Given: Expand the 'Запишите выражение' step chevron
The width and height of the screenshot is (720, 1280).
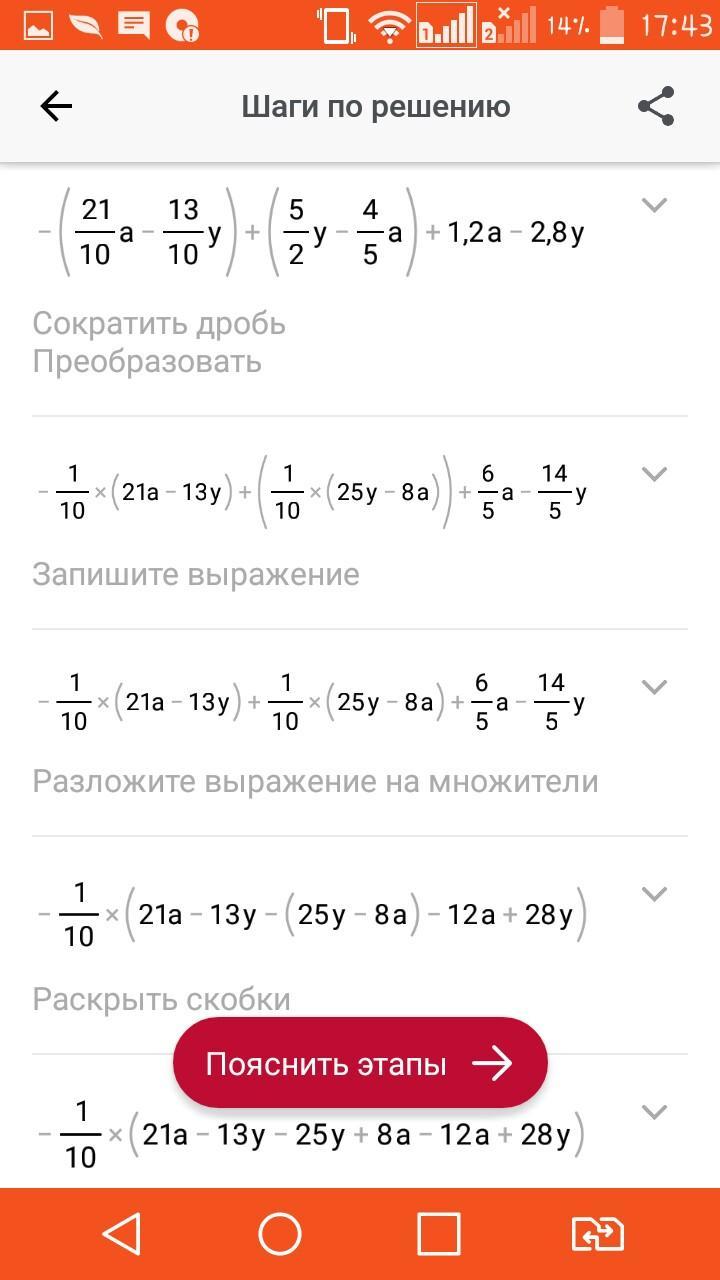Looking at the screenshot, I should (x=654, y=474).
